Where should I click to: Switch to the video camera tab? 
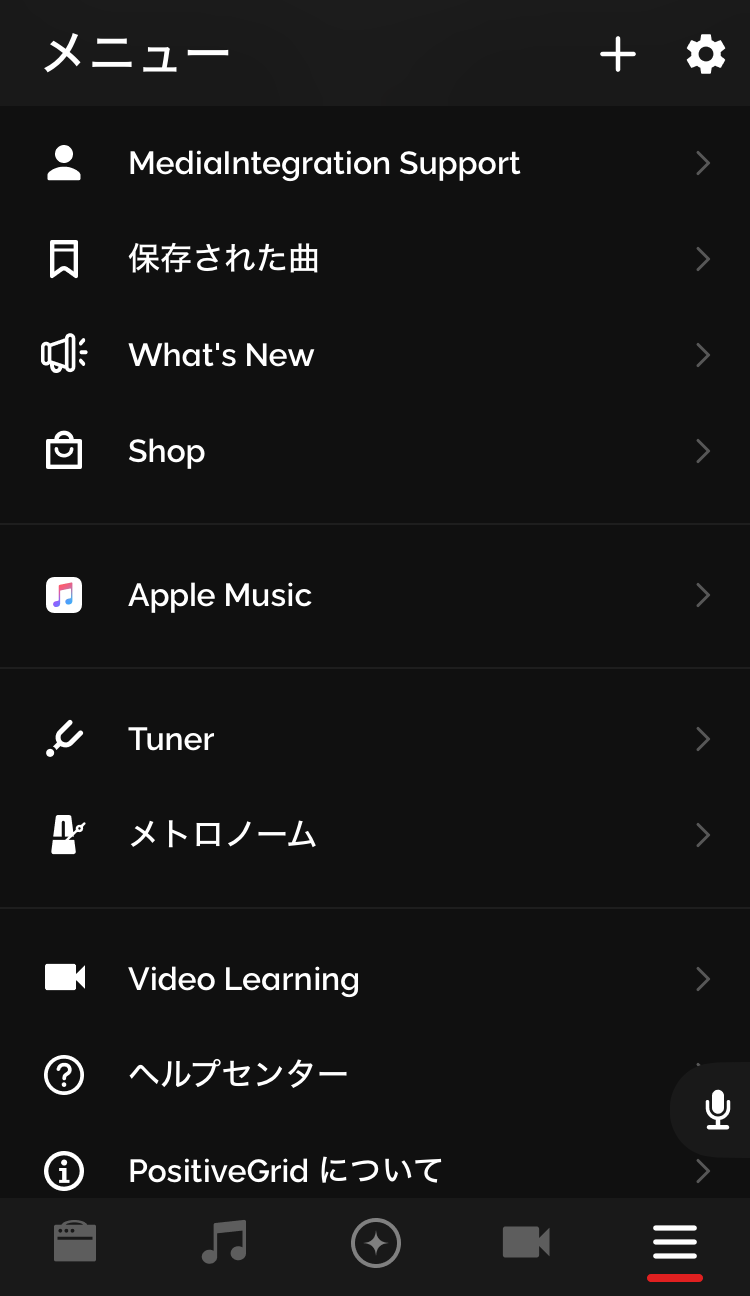pos(526,1243)
